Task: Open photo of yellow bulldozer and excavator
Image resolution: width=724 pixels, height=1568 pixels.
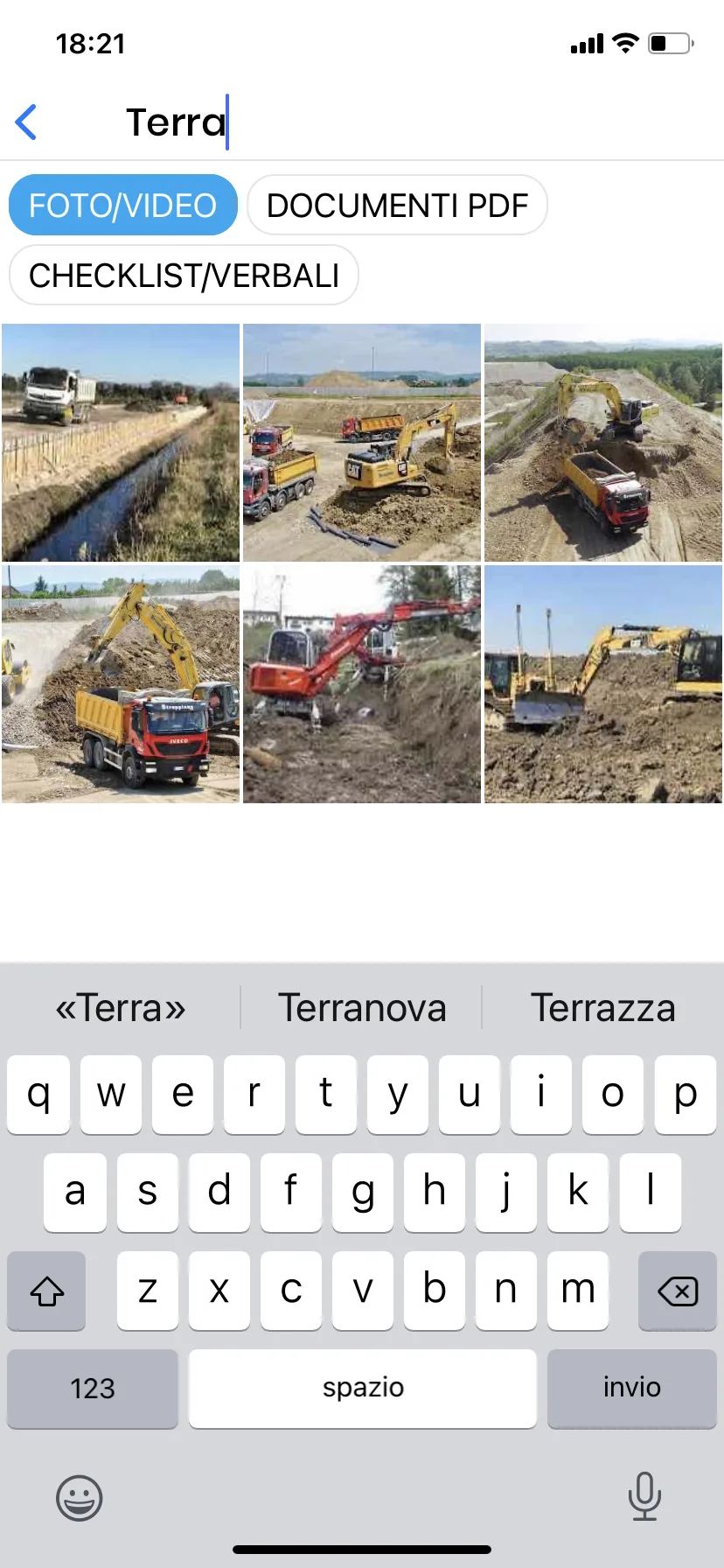Action: [x=603, y=684]
